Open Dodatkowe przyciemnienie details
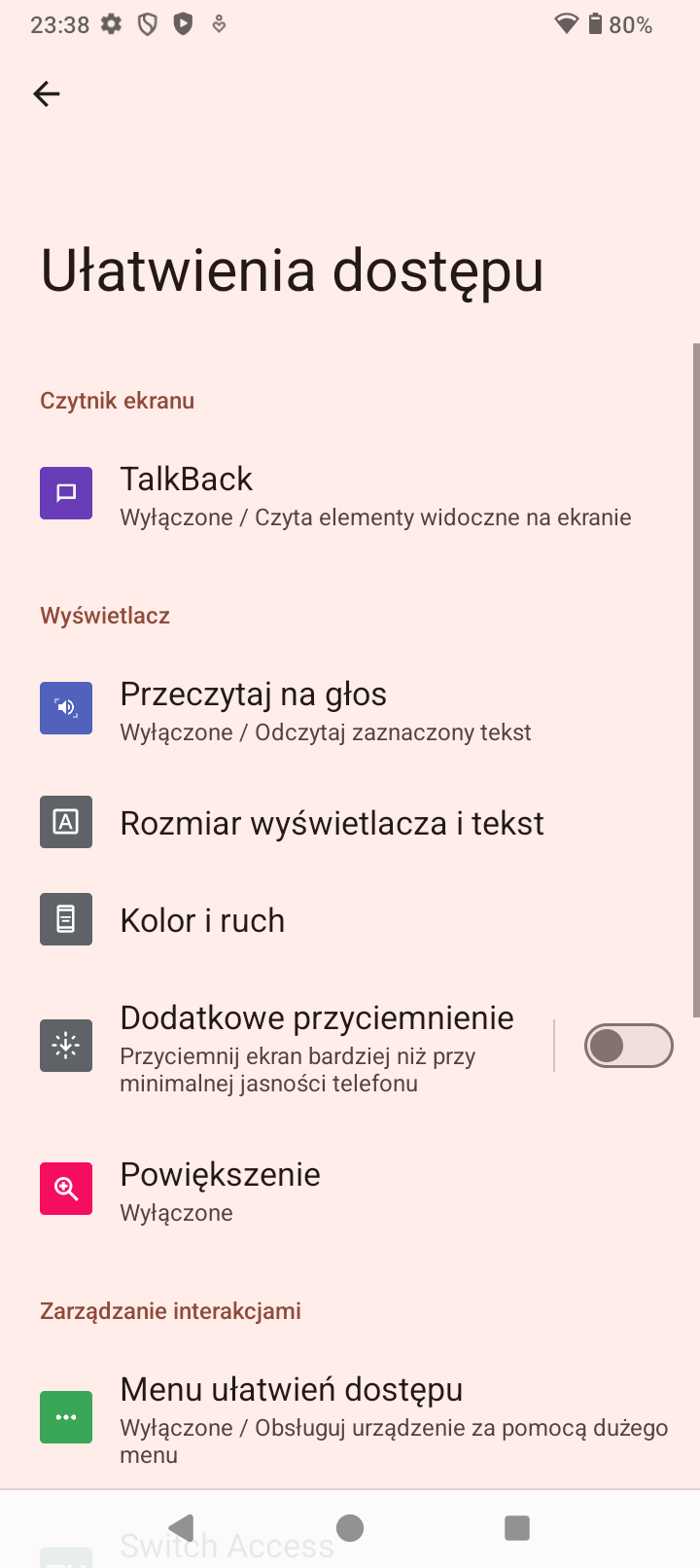Viewport: 700px width, 1568px height. (x=276, y=1048)
